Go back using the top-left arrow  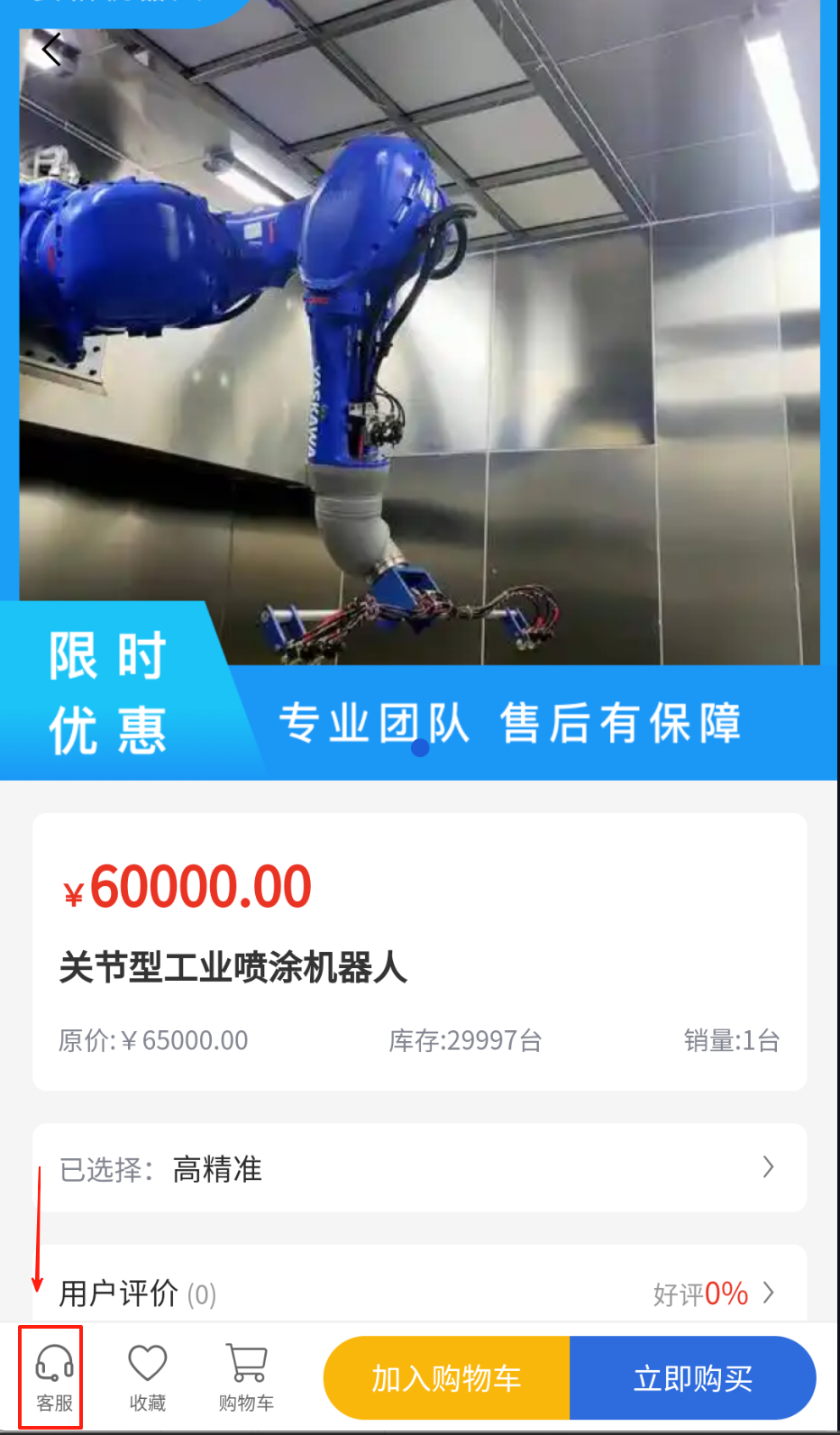(x=51, y=49)
